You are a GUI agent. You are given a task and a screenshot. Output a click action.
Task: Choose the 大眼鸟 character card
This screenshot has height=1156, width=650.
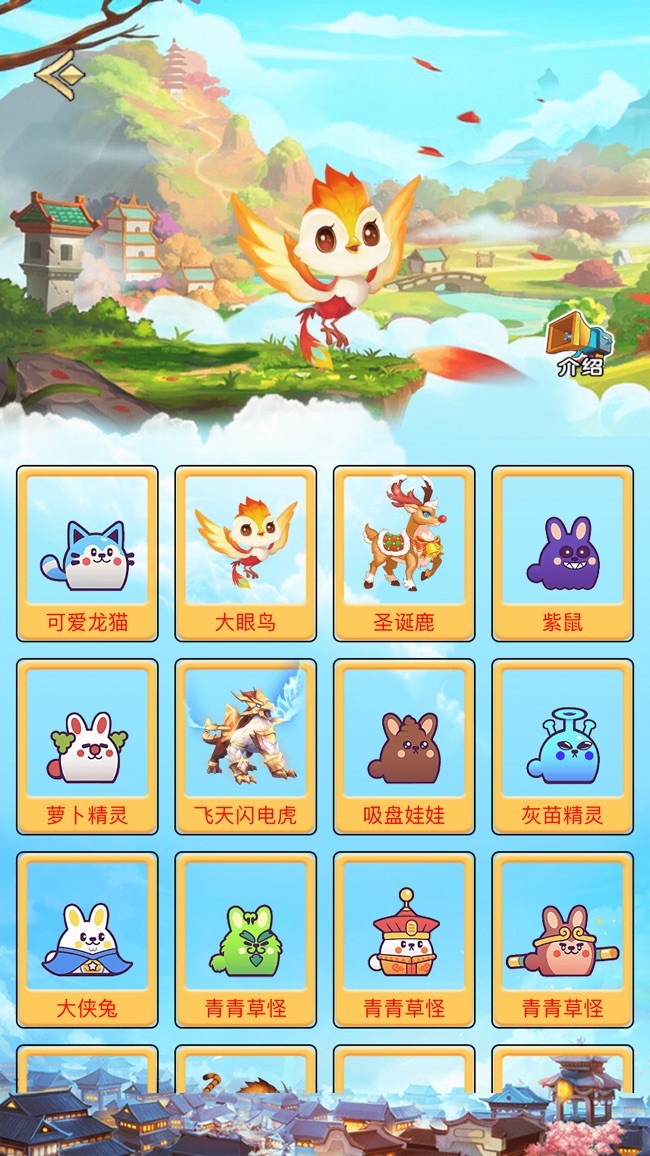click(x=245, y=553)
